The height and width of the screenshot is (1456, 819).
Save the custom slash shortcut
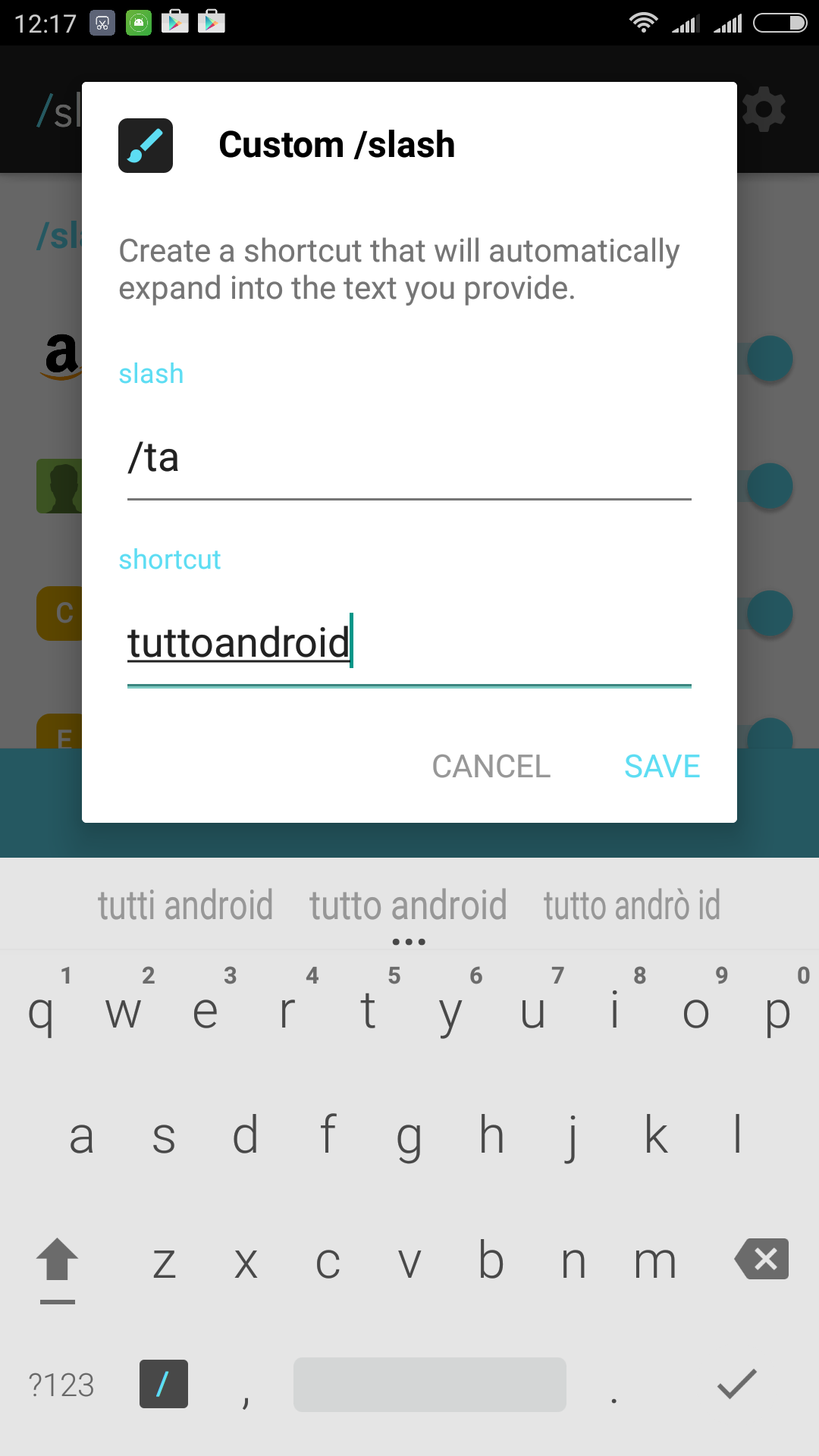[x=662, y=766]
